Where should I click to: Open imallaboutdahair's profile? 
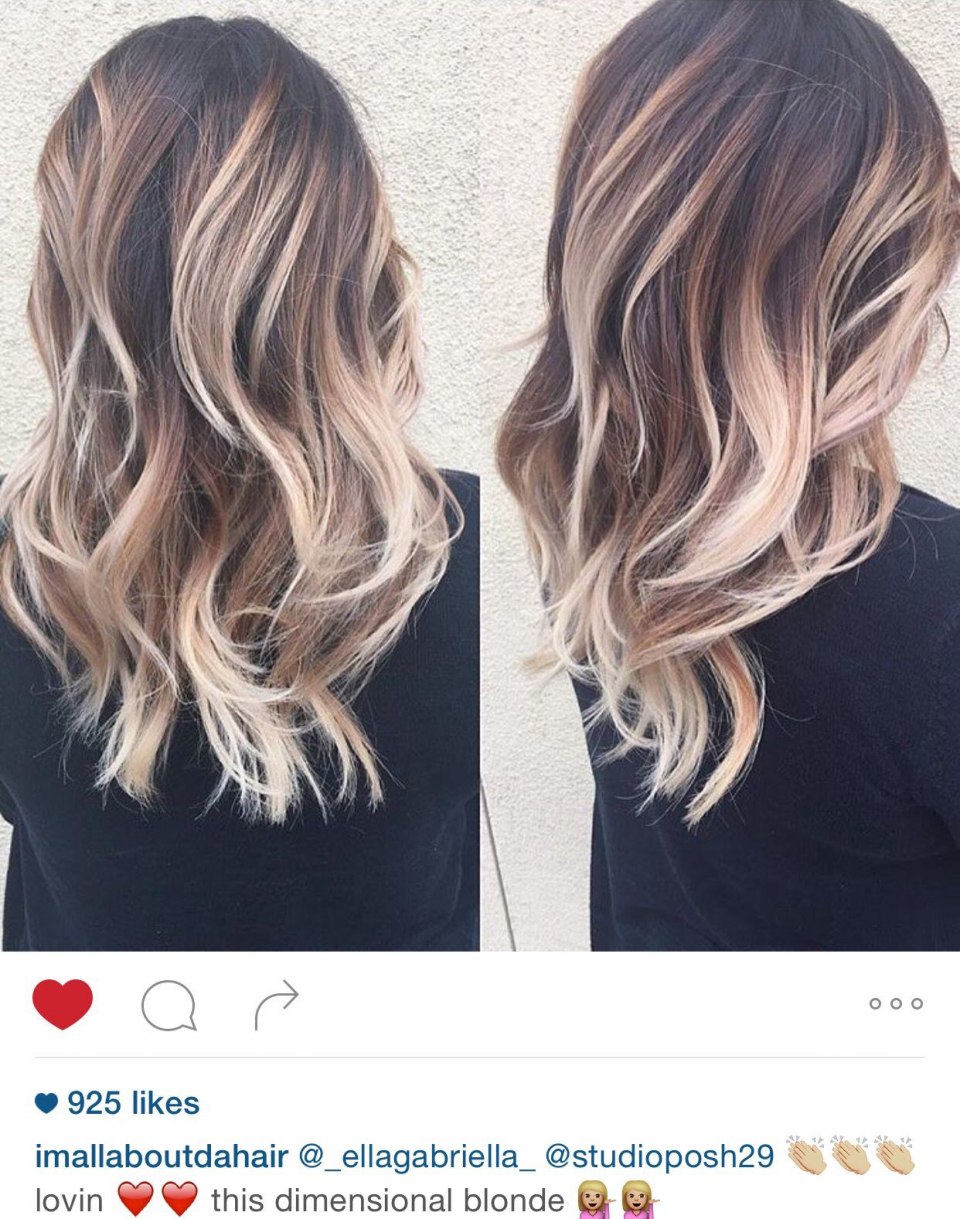coord(161,1156)
